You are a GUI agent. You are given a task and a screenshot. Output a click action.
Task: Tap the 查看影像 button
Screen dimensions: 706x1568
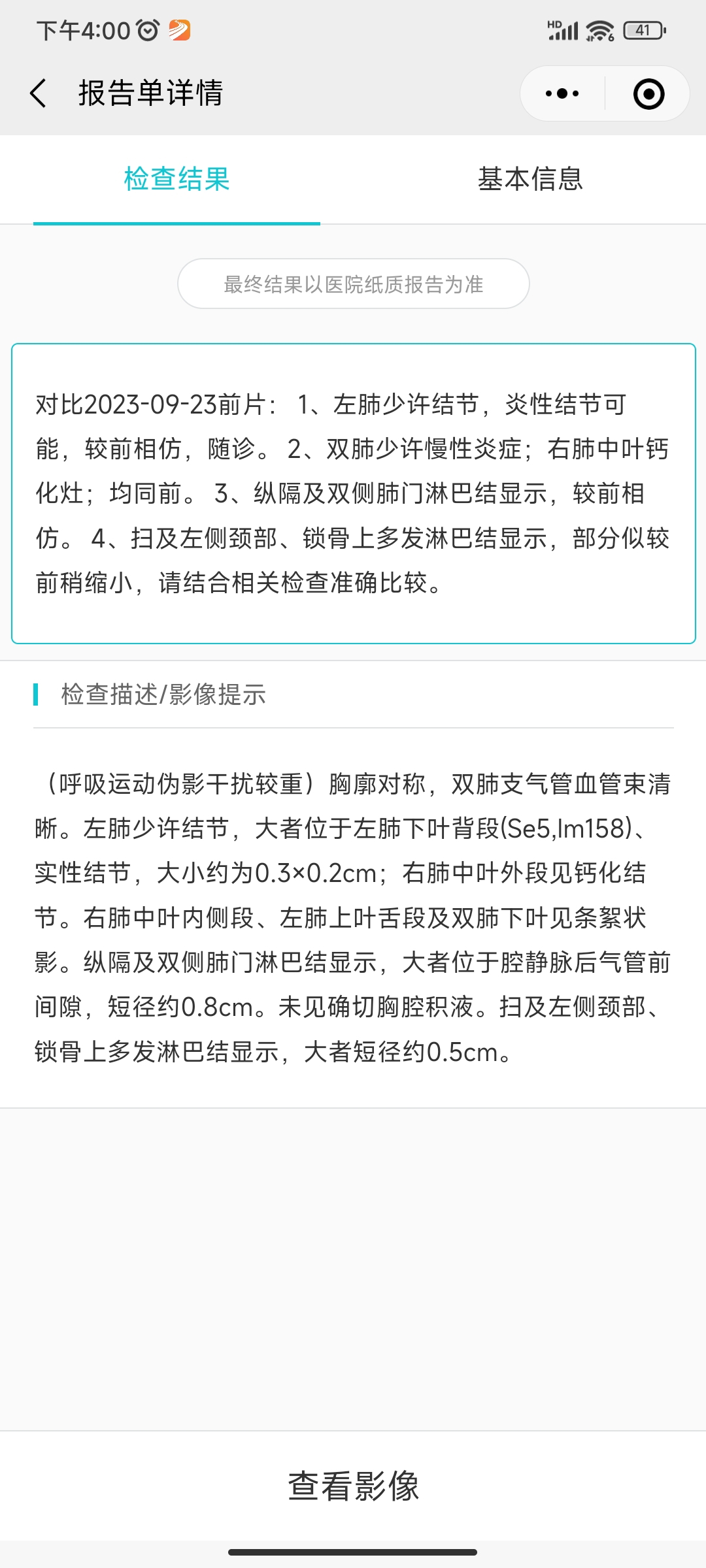coord(353,1486)
